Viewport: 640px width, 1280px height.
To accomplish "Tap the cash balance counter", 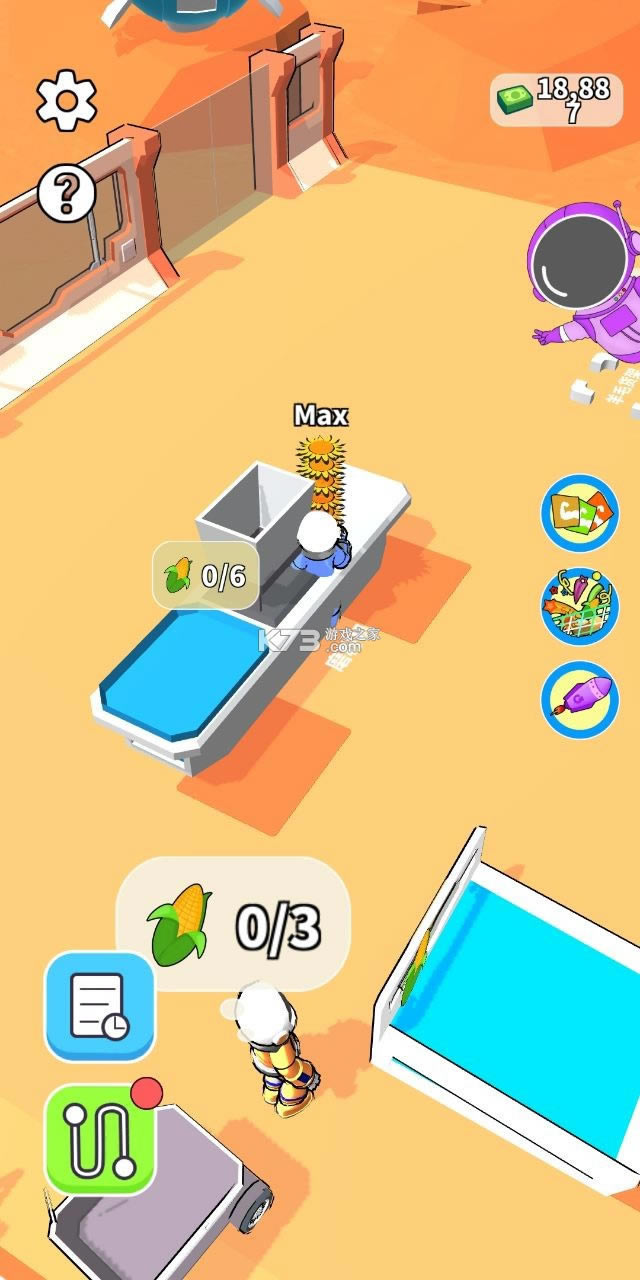I will click(556, 99).
